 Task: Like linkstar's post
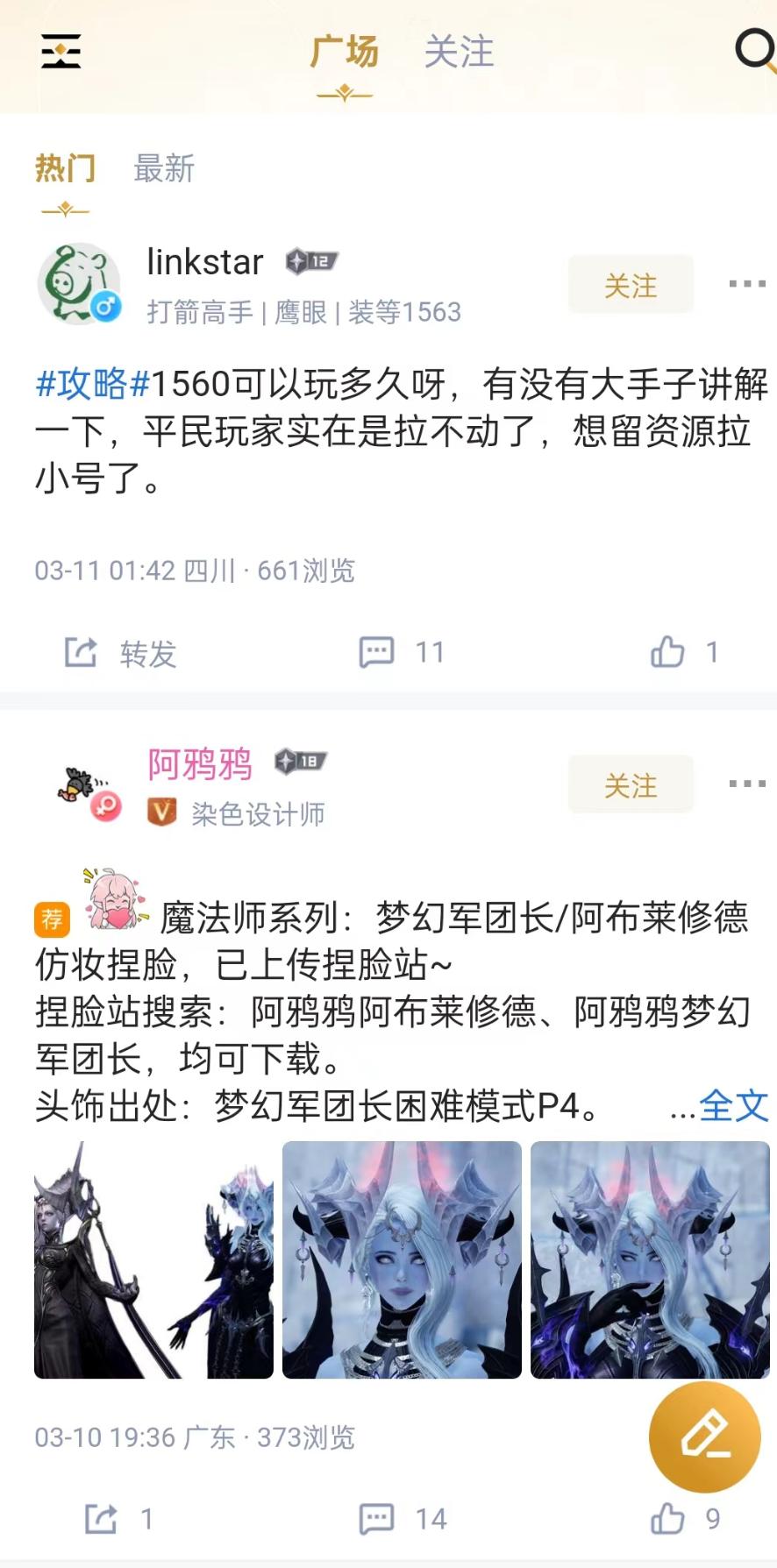pyautogui.click(x=684, y=653)
